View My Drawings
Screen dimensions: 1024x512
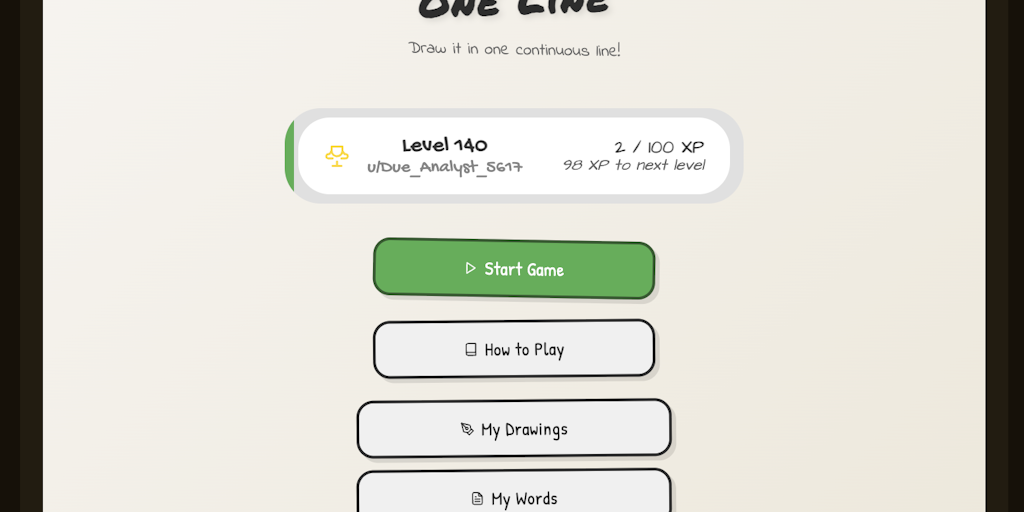(x=514, y=429)
